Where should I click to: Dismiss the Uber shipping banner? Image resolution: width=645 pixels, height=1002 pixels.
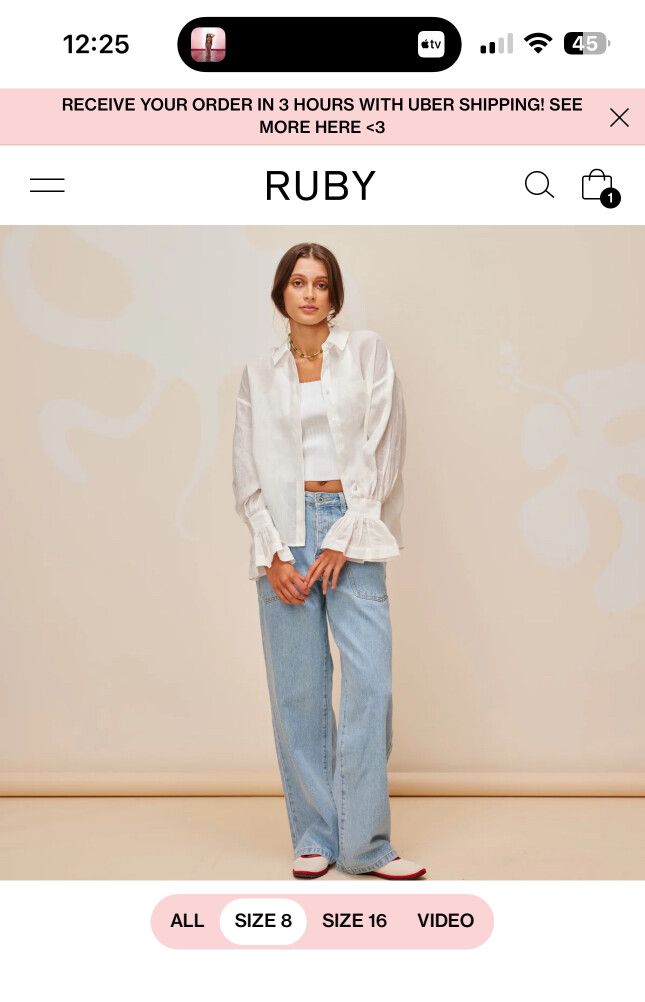point(619,118)
